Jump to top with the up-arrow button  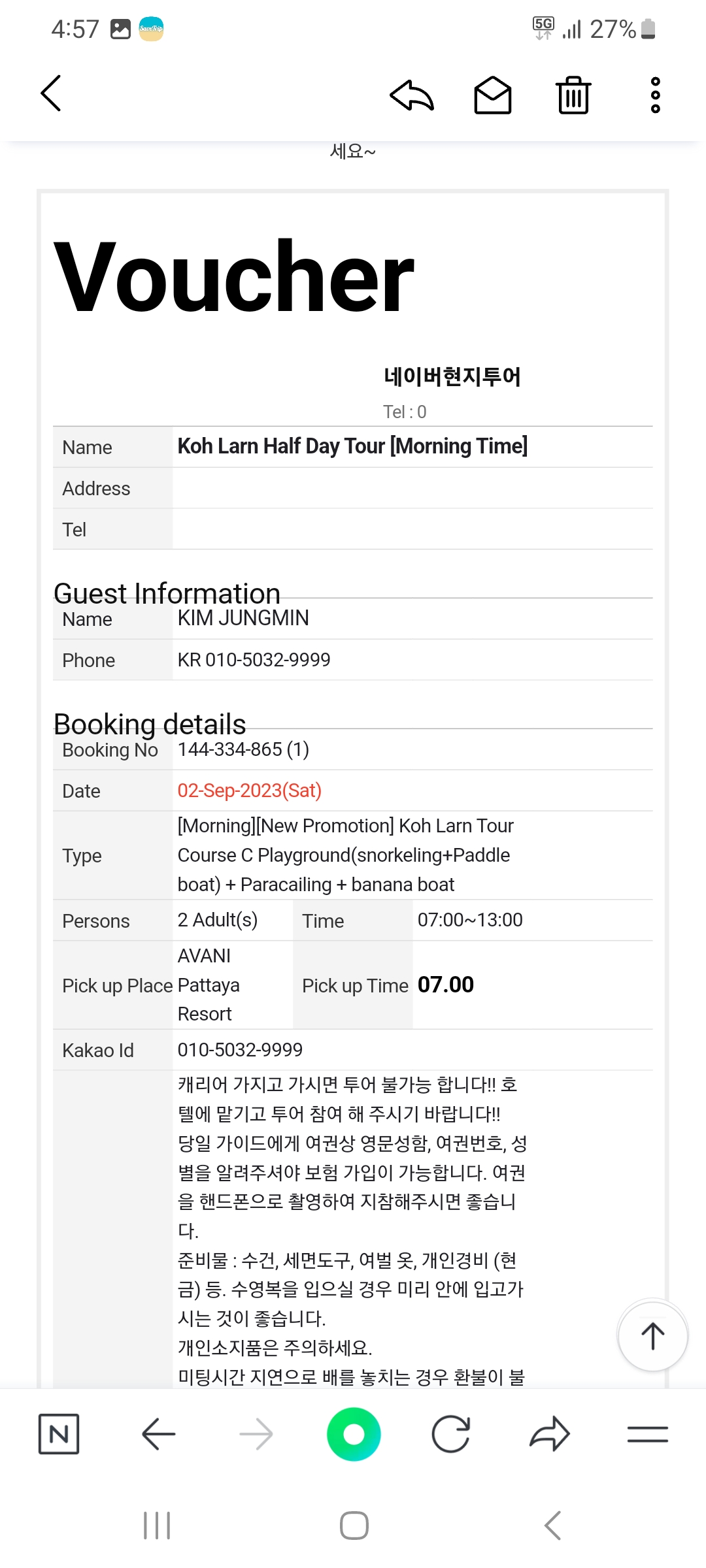click(652, 1335)
